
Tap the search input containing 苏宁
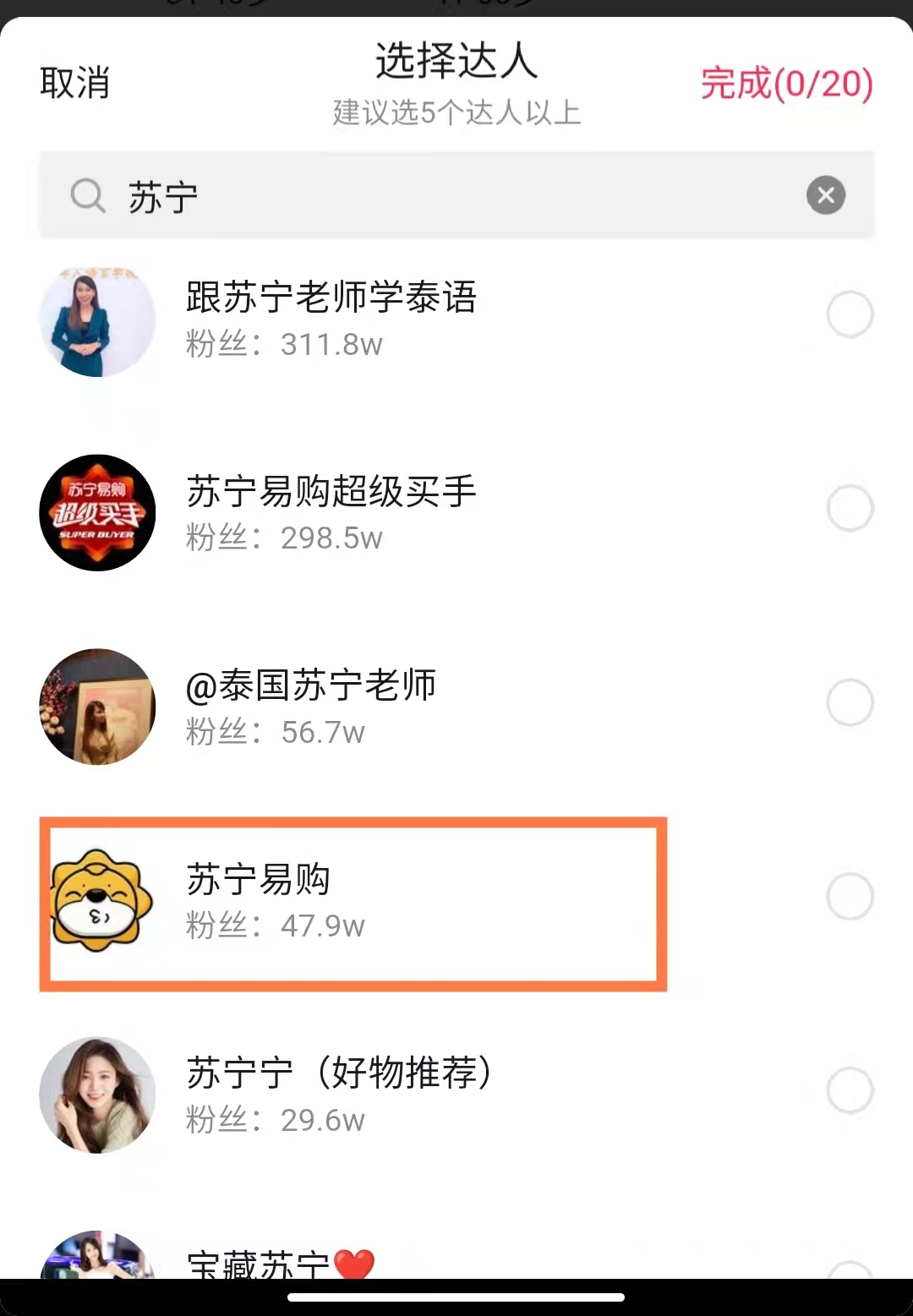(456, 195)
